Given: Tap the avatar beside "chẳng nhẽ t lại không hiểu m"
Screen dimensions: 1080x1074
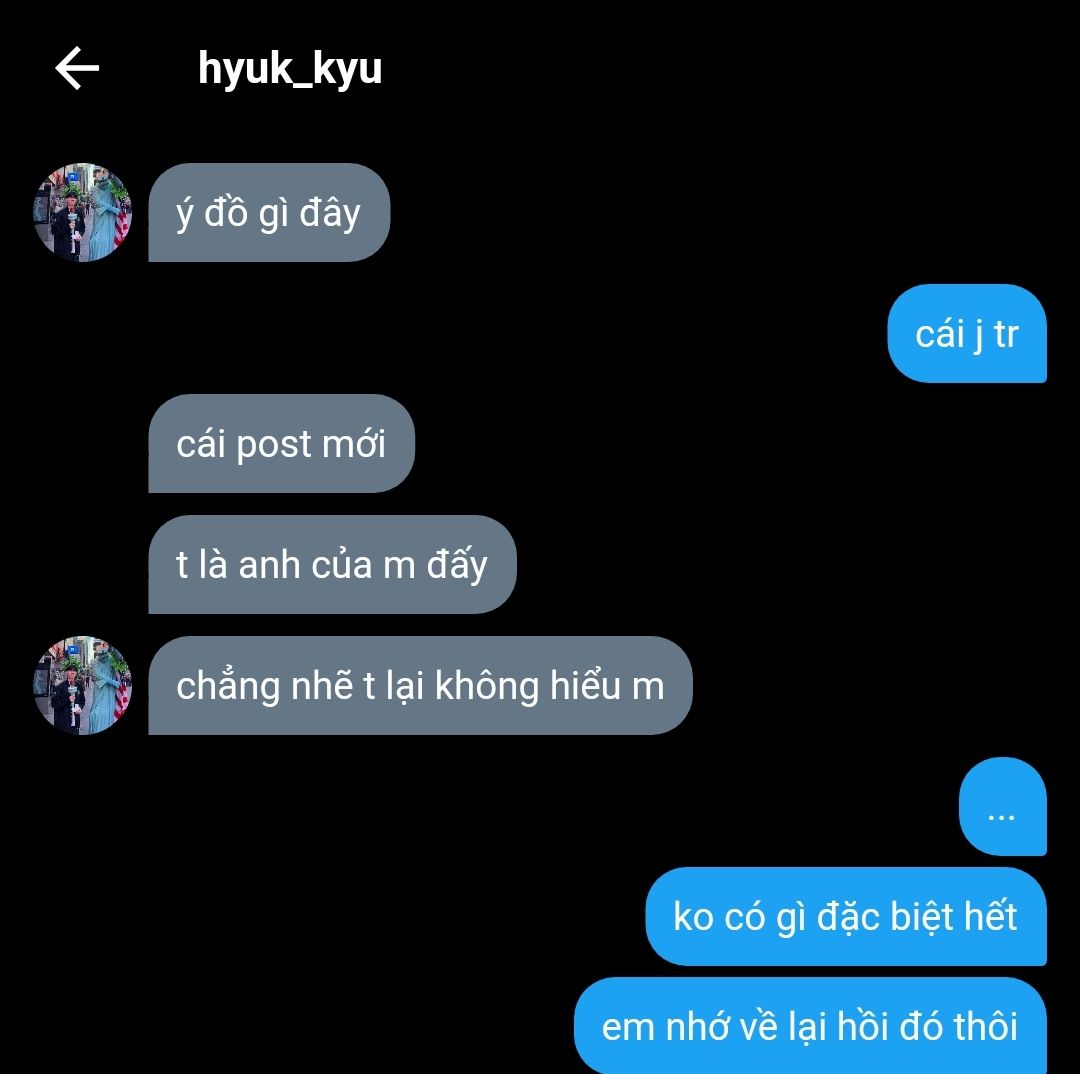Looking at the screenshot, I should [x=83, y=685].
